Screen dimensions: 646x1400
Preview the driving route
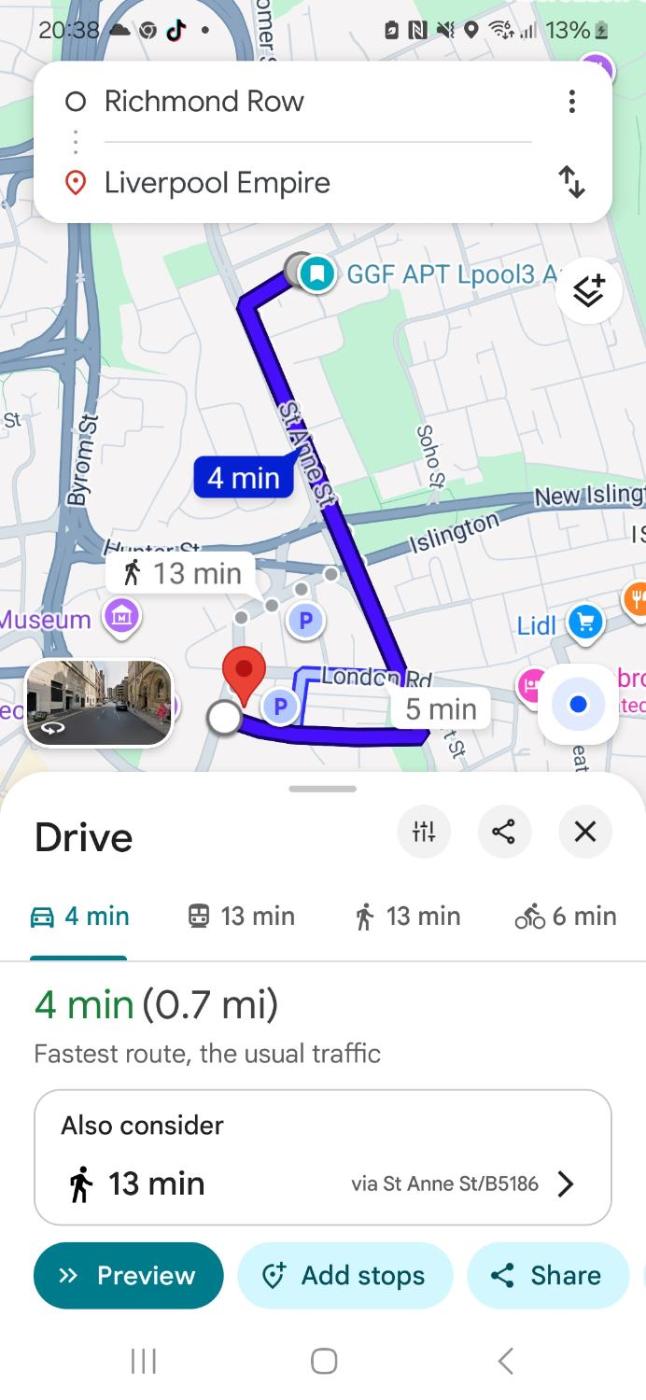coord(127,1275)
